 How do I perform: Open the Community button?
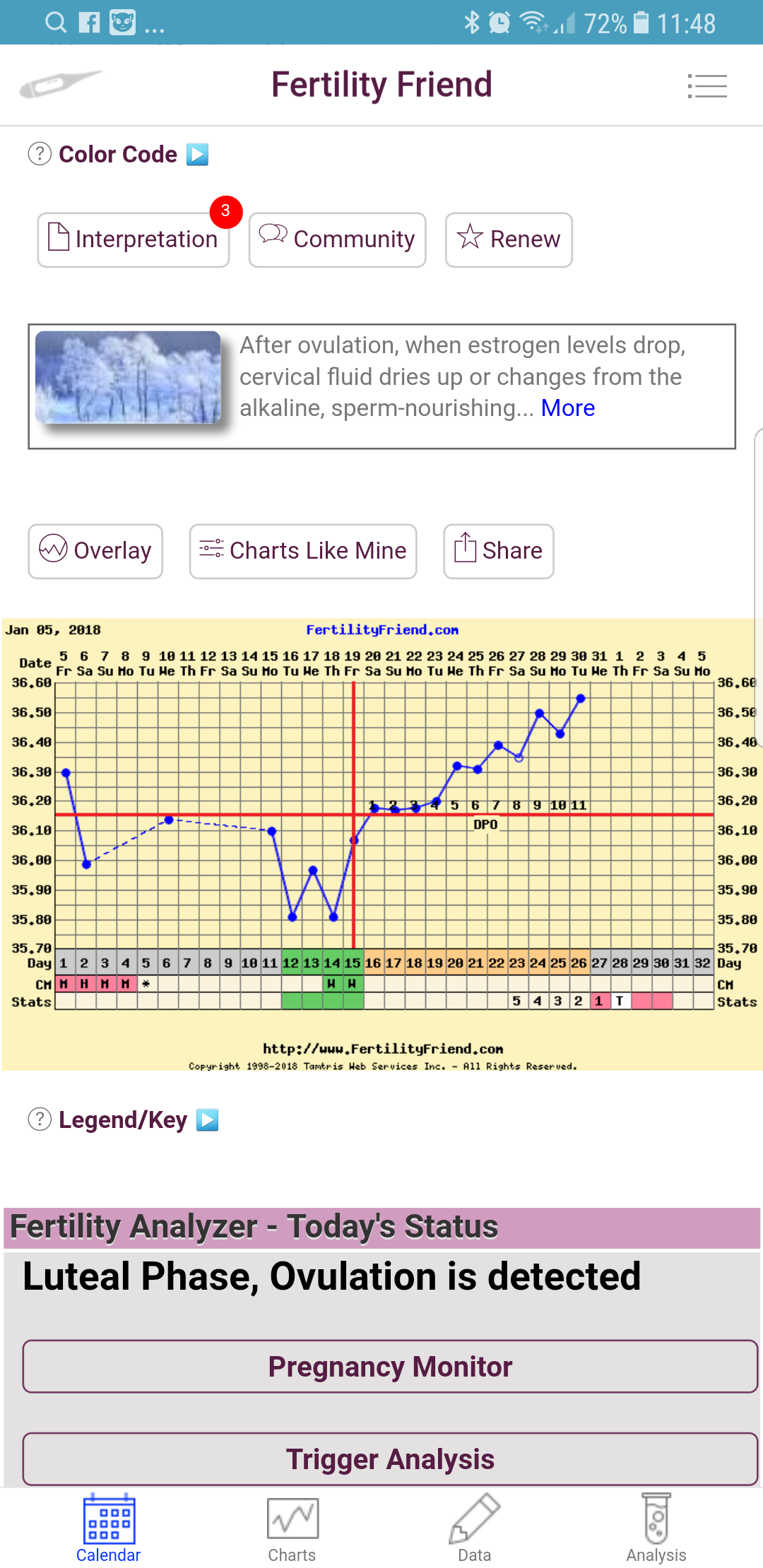(337, 240)
